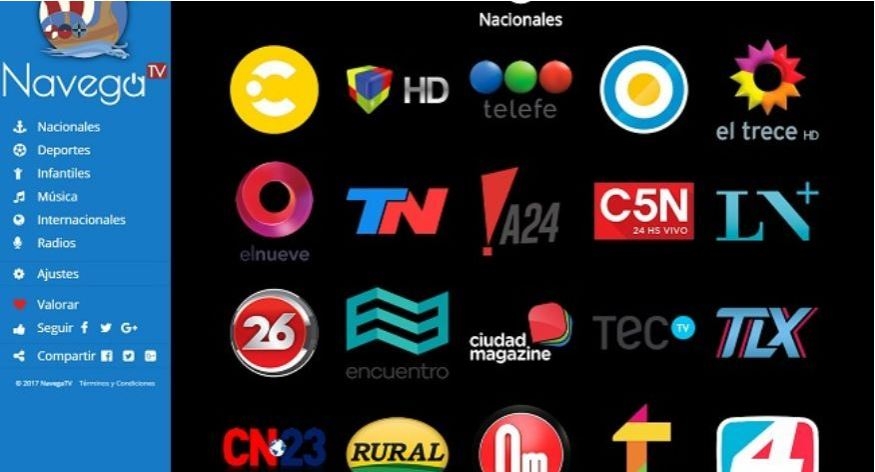Browse Internacionales channels
Viewport: 875px width, 472px height.
pos(81,220)
